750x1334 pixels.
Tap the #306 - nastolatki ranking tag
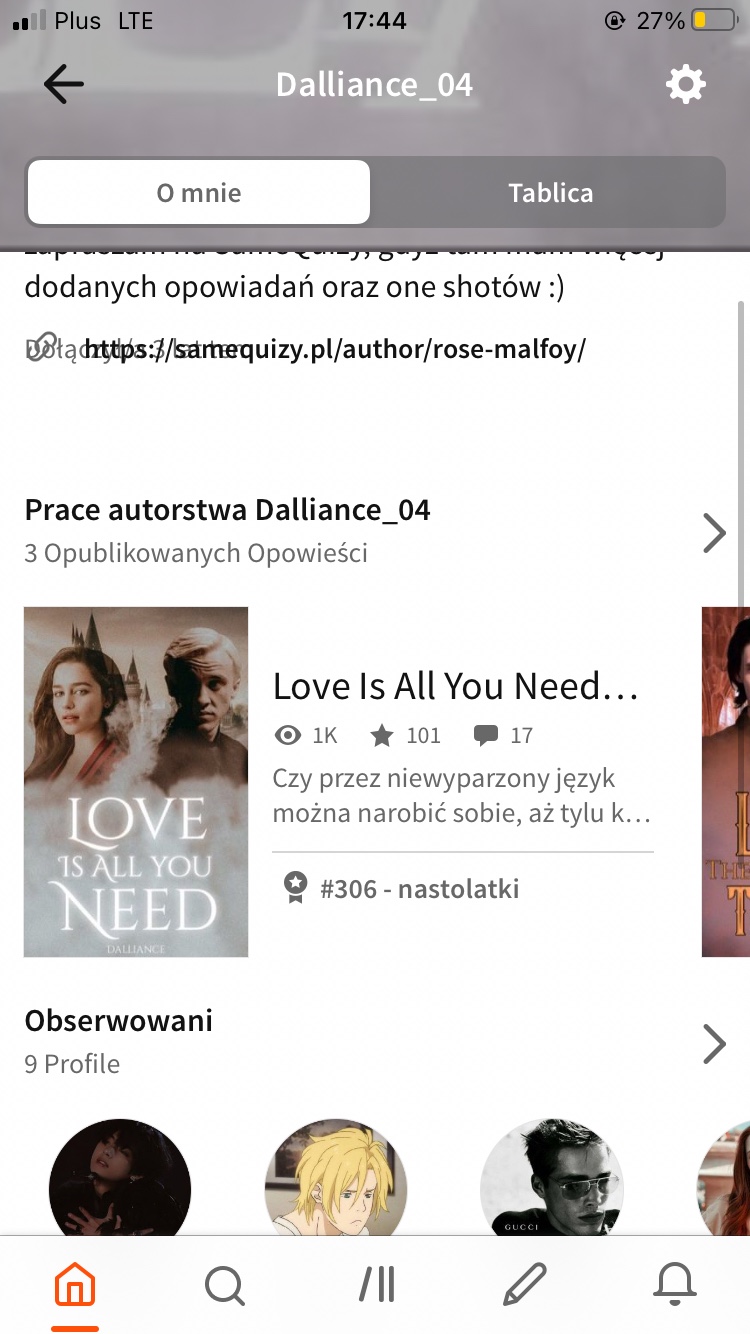(418, 889)
